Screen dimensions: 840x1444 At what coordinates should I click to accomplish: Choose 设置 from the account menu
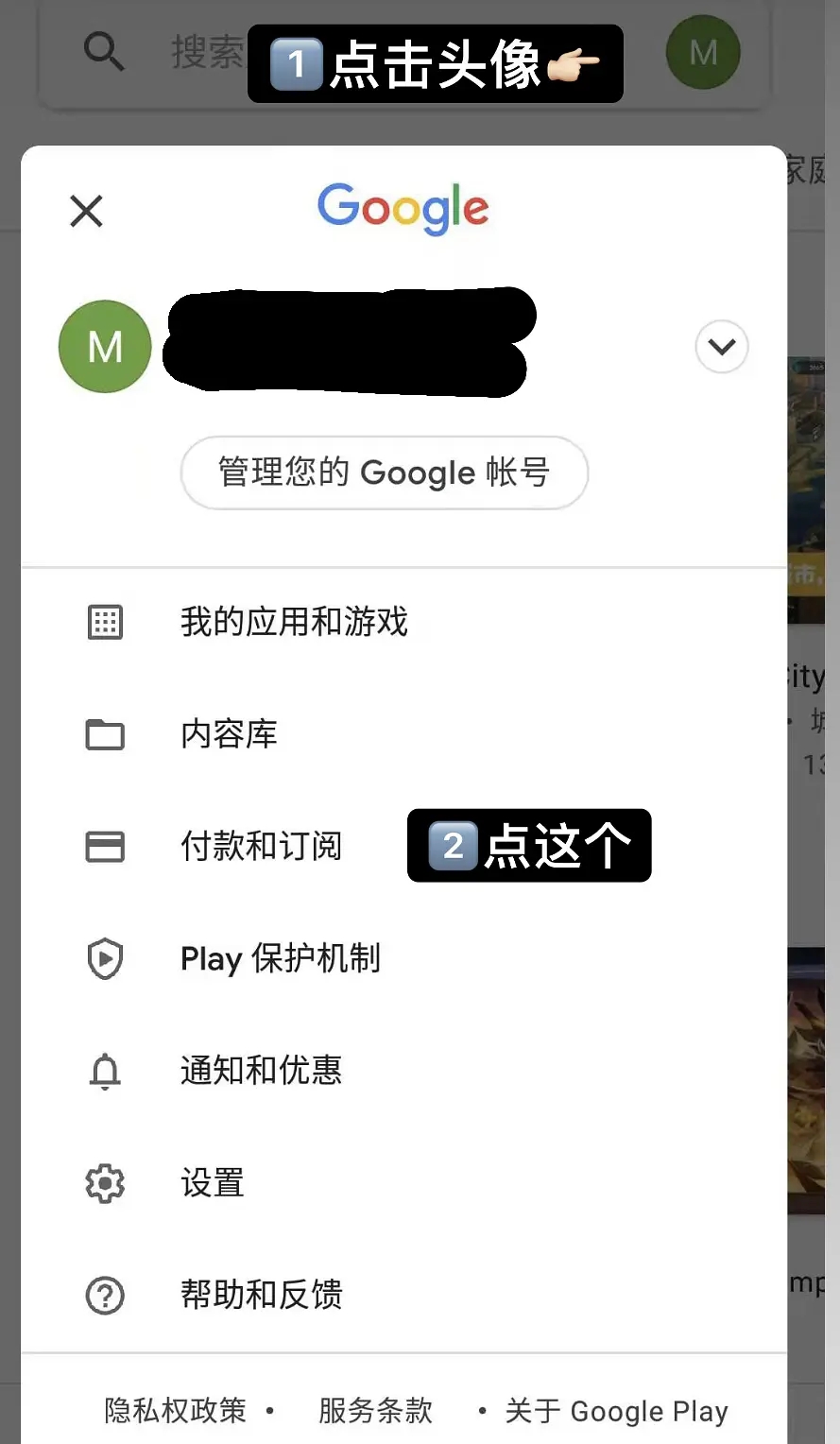click(212, 1183)
